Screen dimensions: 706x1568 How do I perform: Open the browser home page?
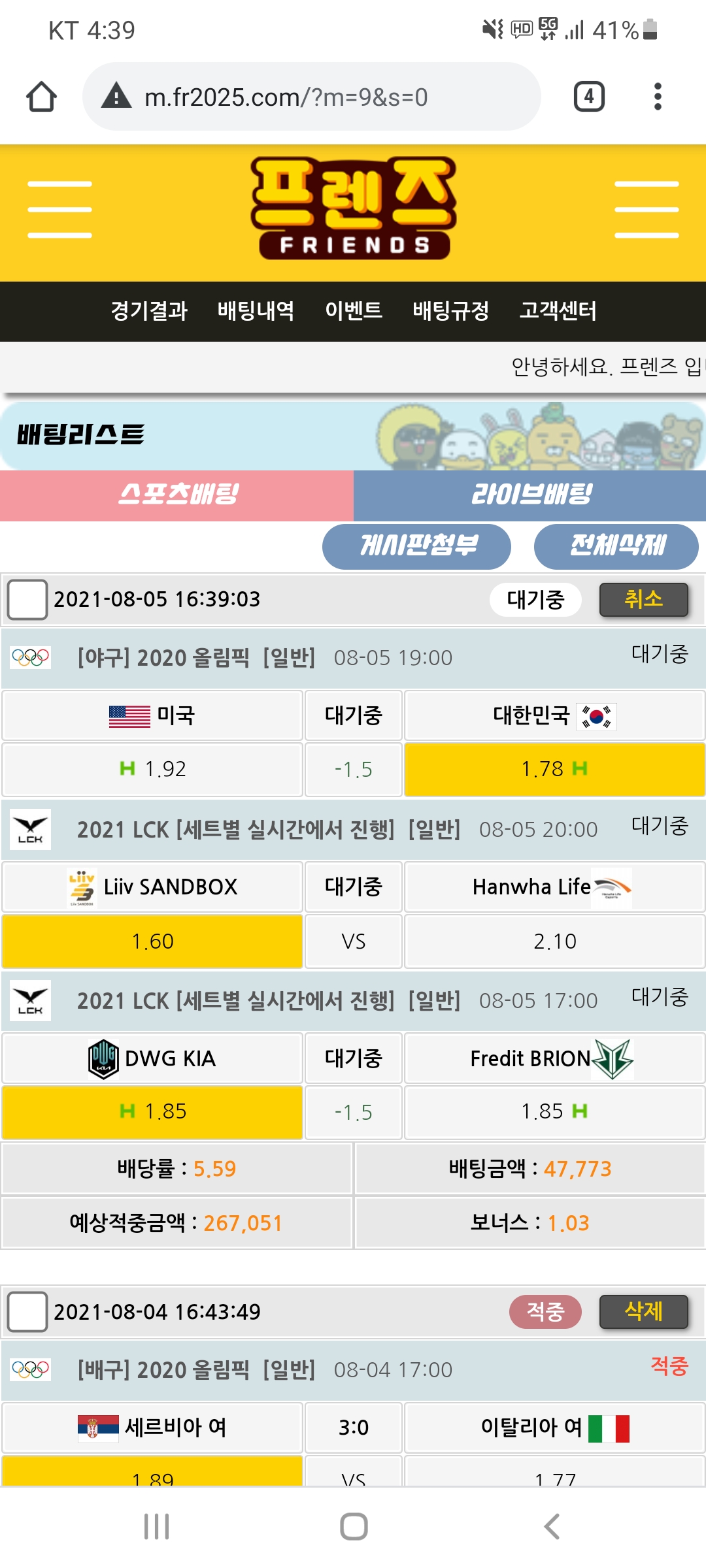pyautogui.click(x=41, y=97)
